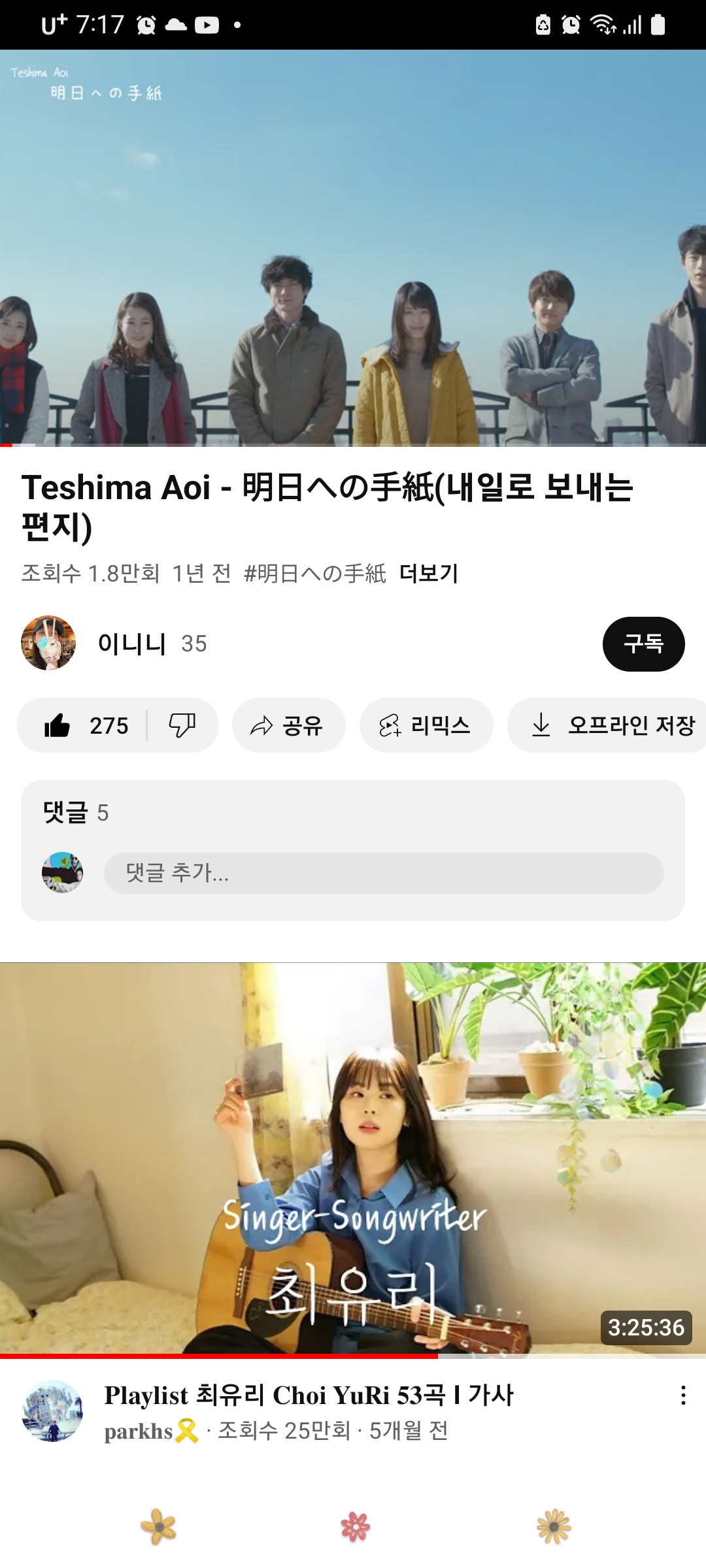
Task: Open the #明日への手紙 hashtag
Action: pyautogui.click(x=315, y=574)
